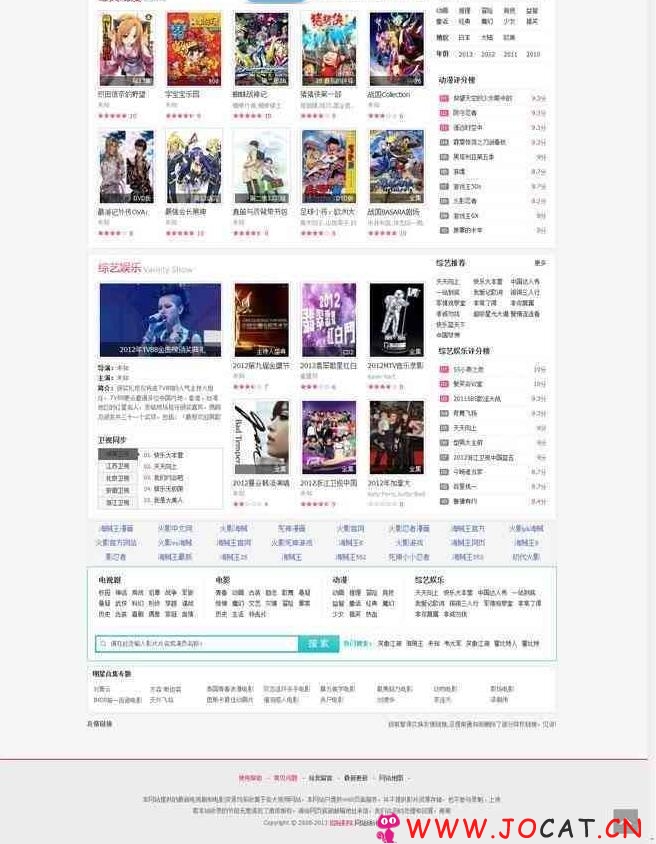
Task: Switch to the 北京卫视 channel tab
Action: (117, 478)
